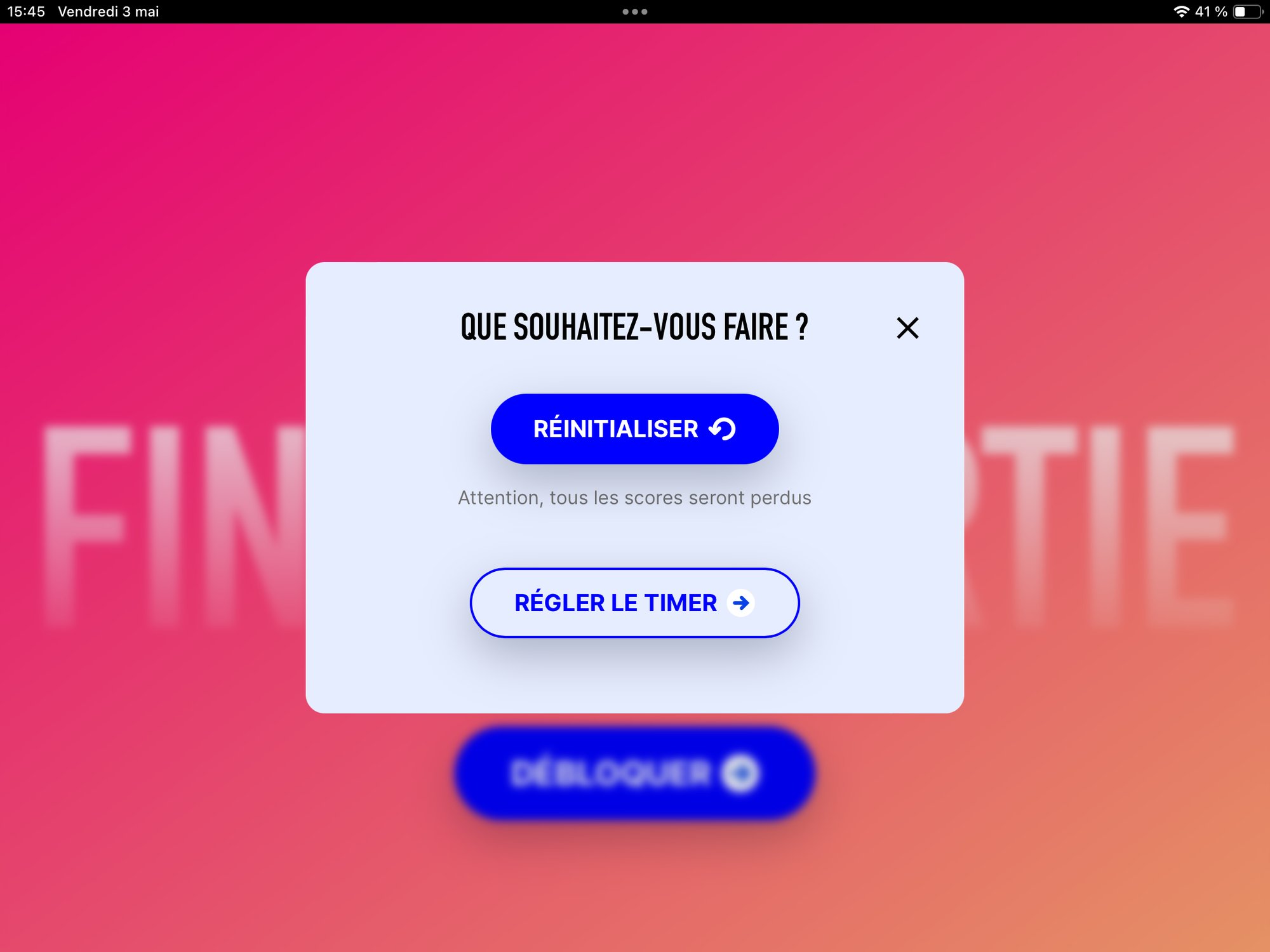Tap the Réinitialiser button
The width and height of the screenshot is (1270, 952).
point(634,429)
